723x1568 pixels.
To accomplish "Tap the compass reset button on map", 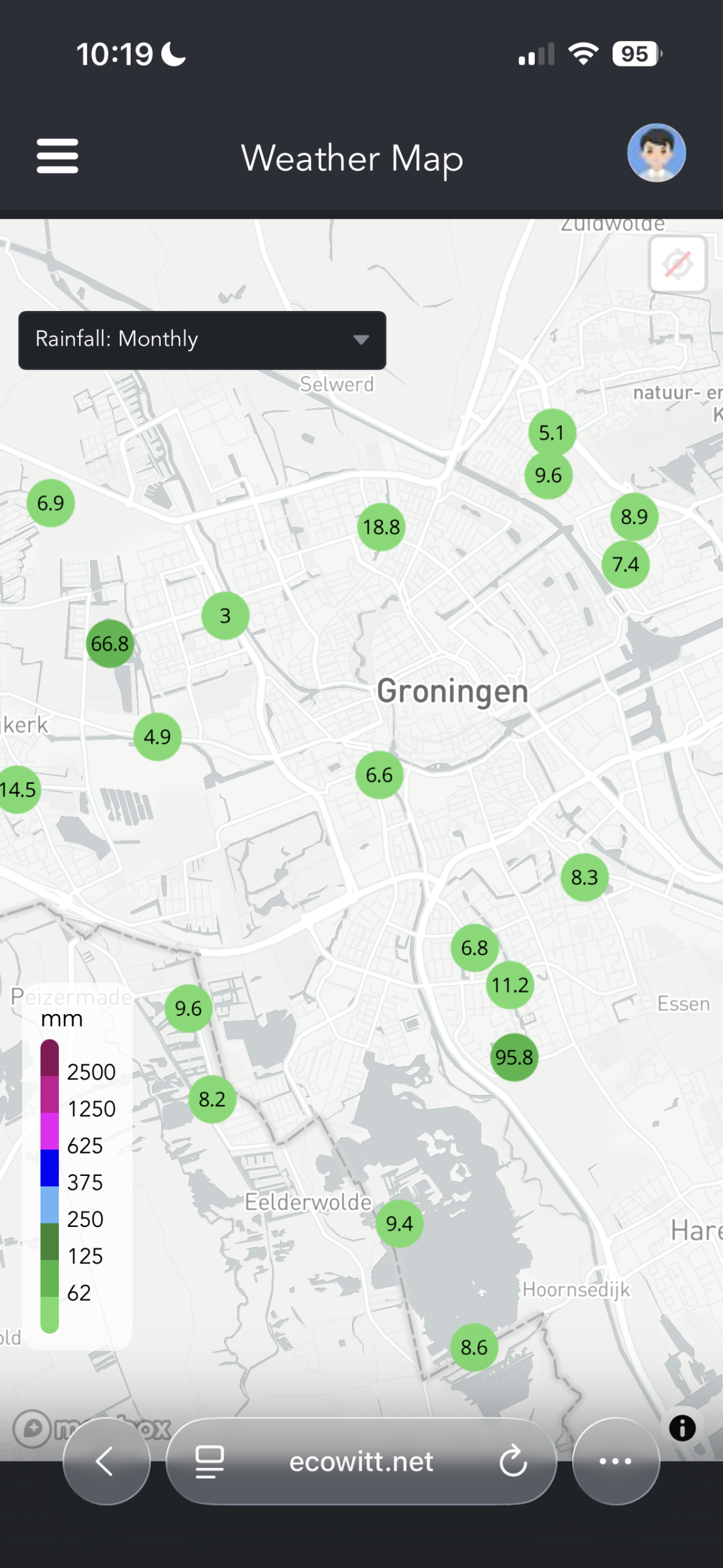I will 677,265.
